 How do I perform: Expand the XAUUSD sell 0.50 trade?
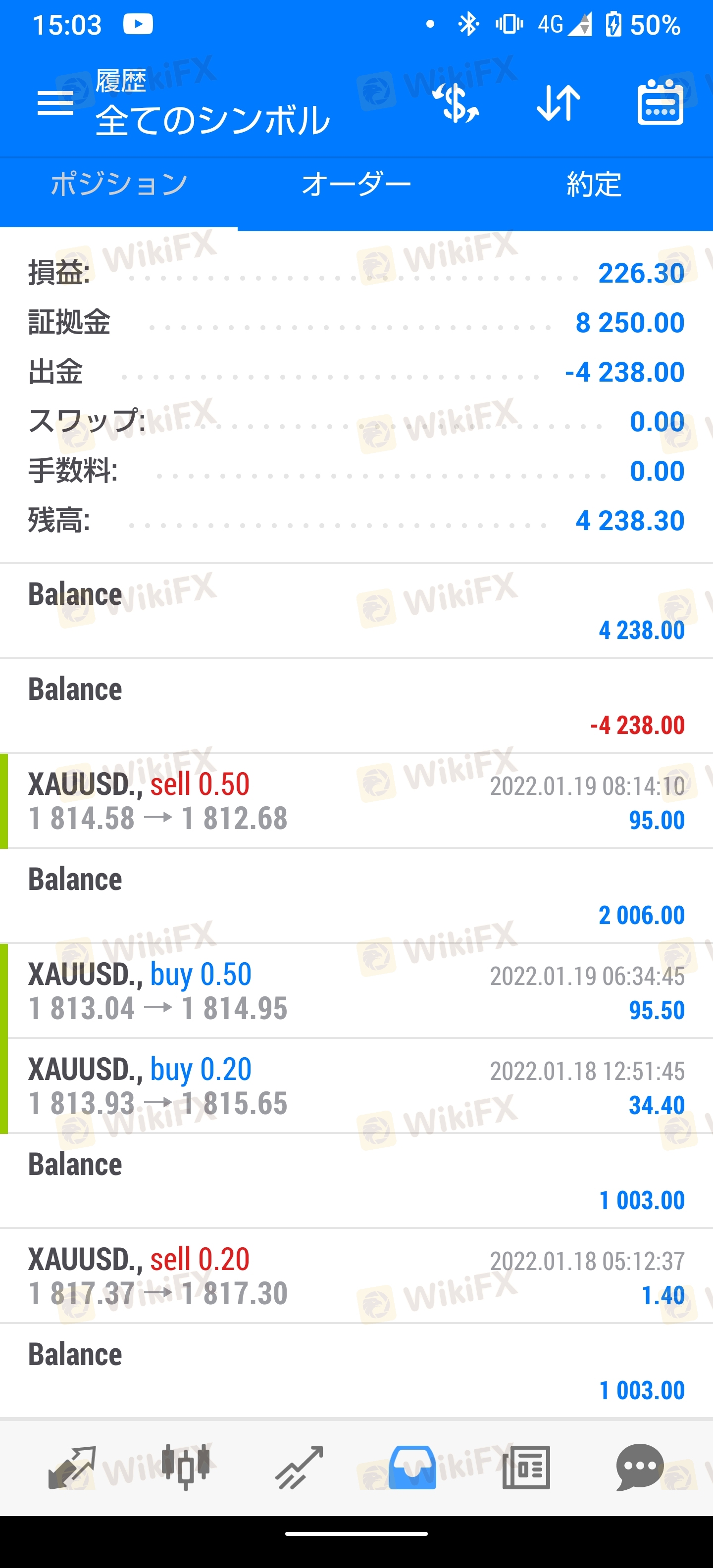coord(356,801)
